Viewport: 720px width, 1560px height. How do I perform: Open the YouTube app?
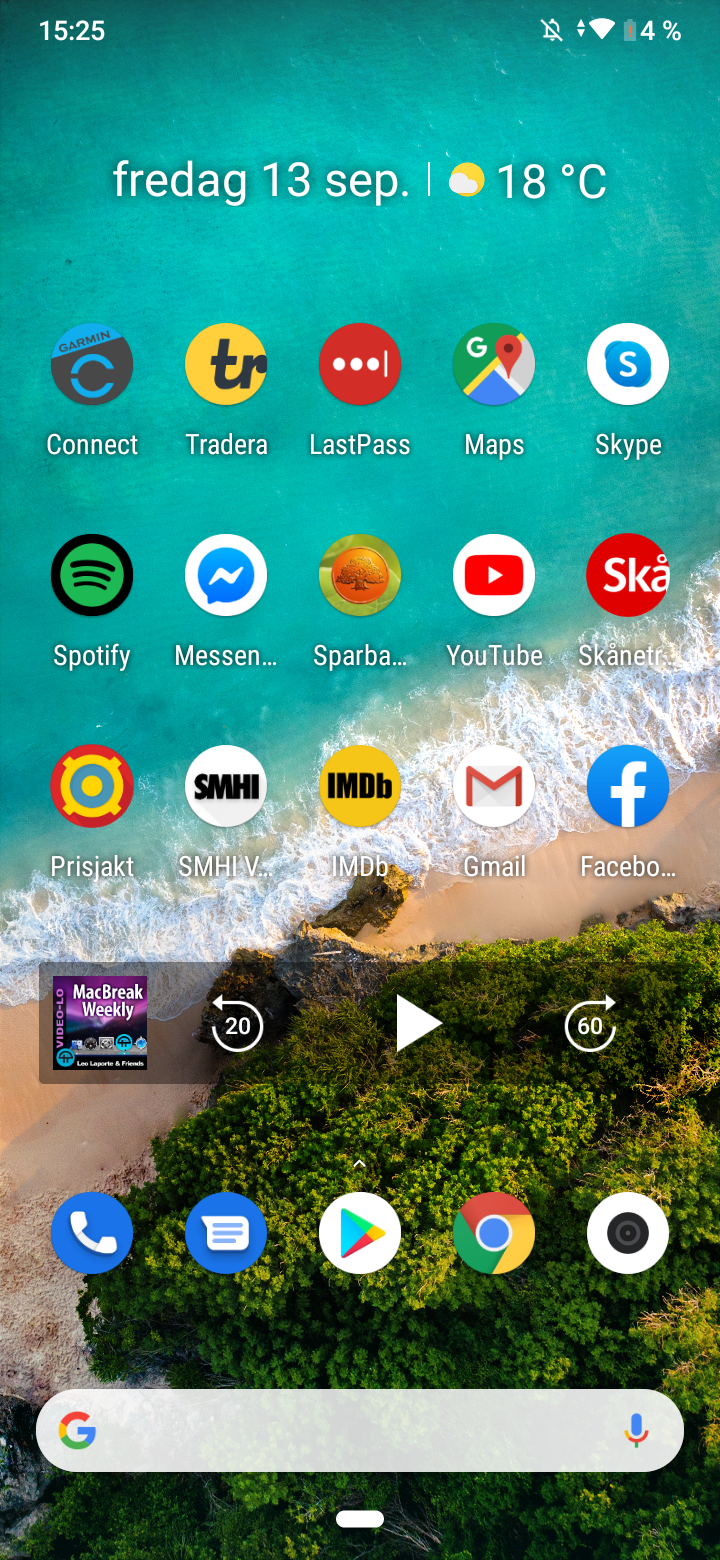pyautogui.click(x=494, y=576)
